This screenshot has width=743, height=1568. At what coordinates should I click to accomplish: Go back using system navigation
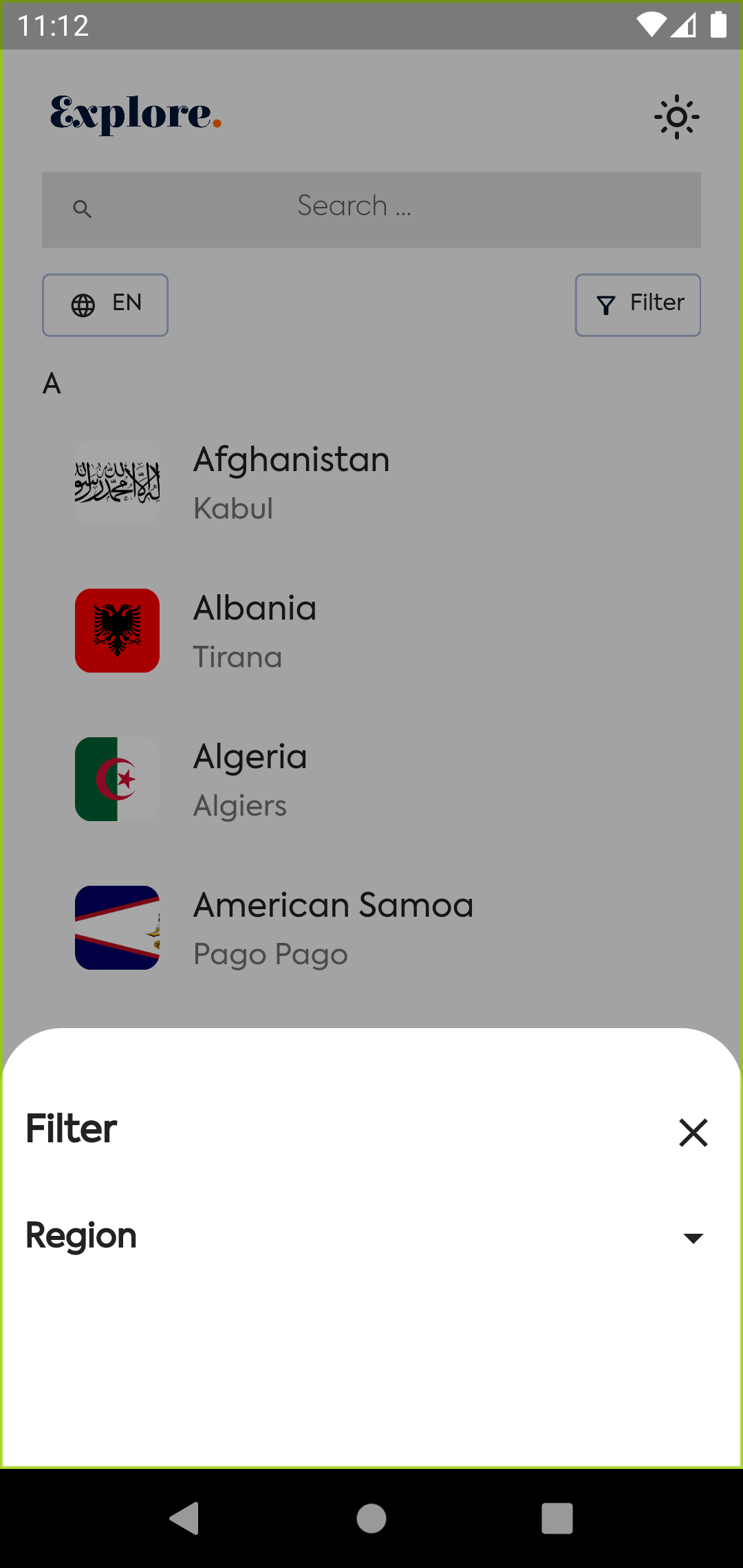(184, 1518)
